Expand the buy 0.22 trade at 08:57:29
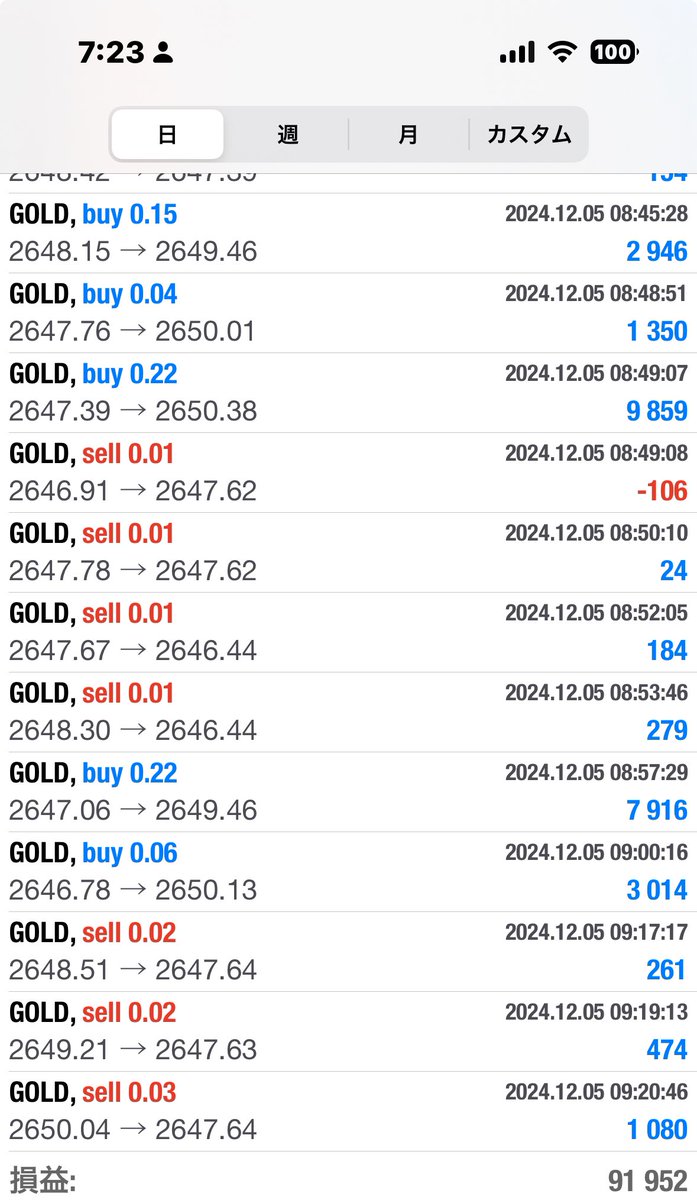This screenshot has width=697, height=1200. (348, 793)
